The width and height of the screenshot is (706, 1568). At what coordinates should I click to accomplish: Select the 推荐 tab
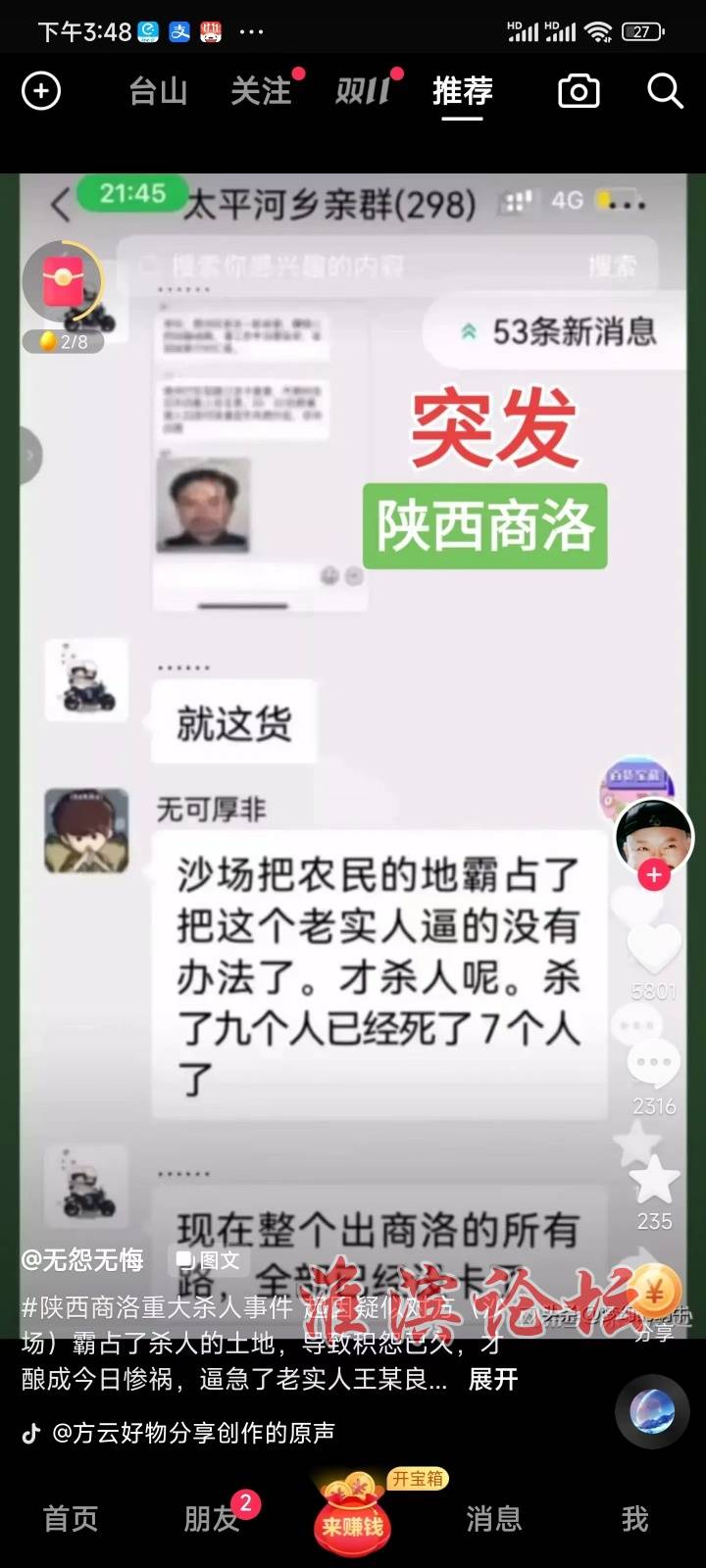(462, 91)
